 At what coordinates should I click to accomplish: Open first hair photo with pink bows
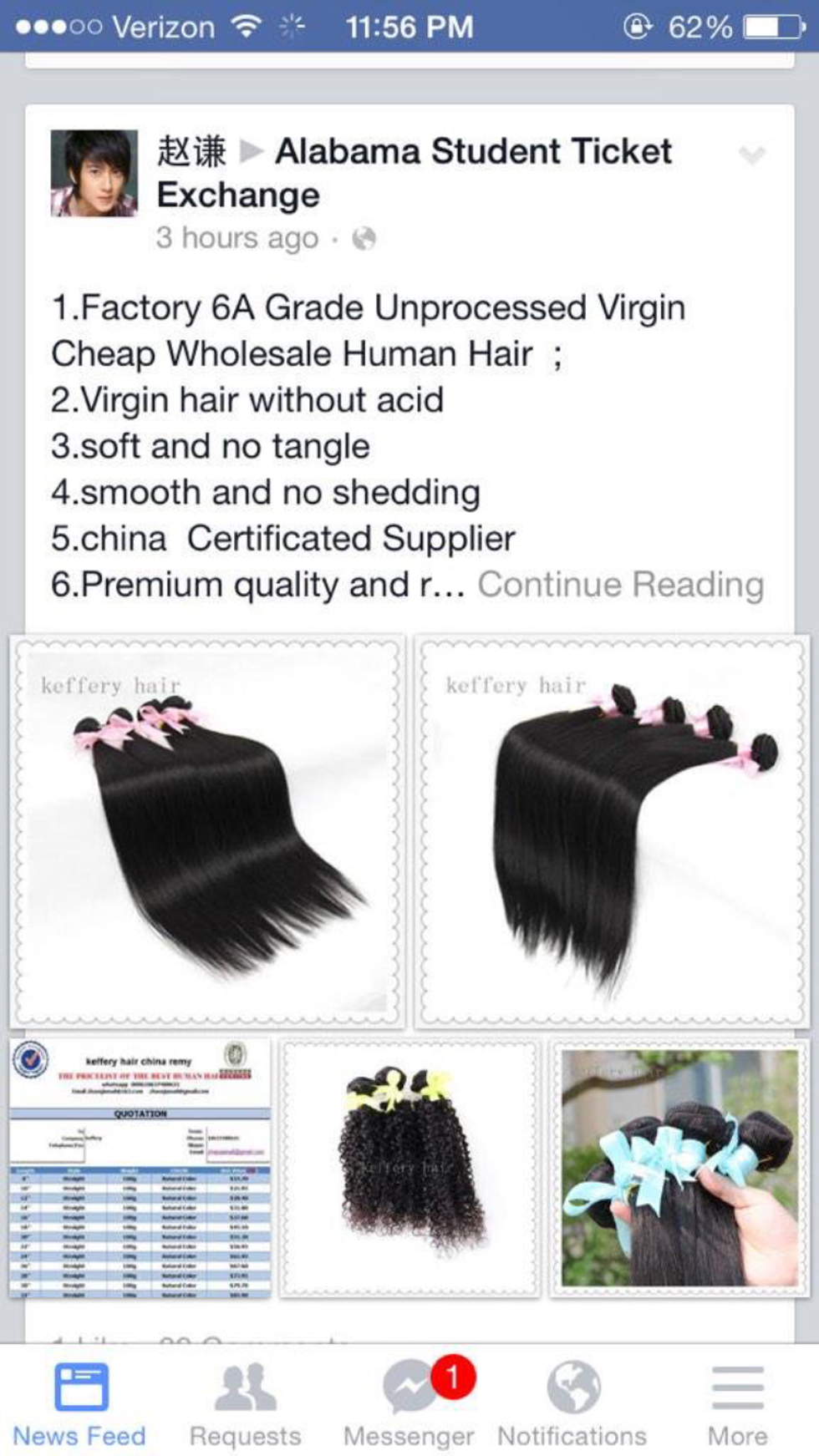click(x=207, y=831)
